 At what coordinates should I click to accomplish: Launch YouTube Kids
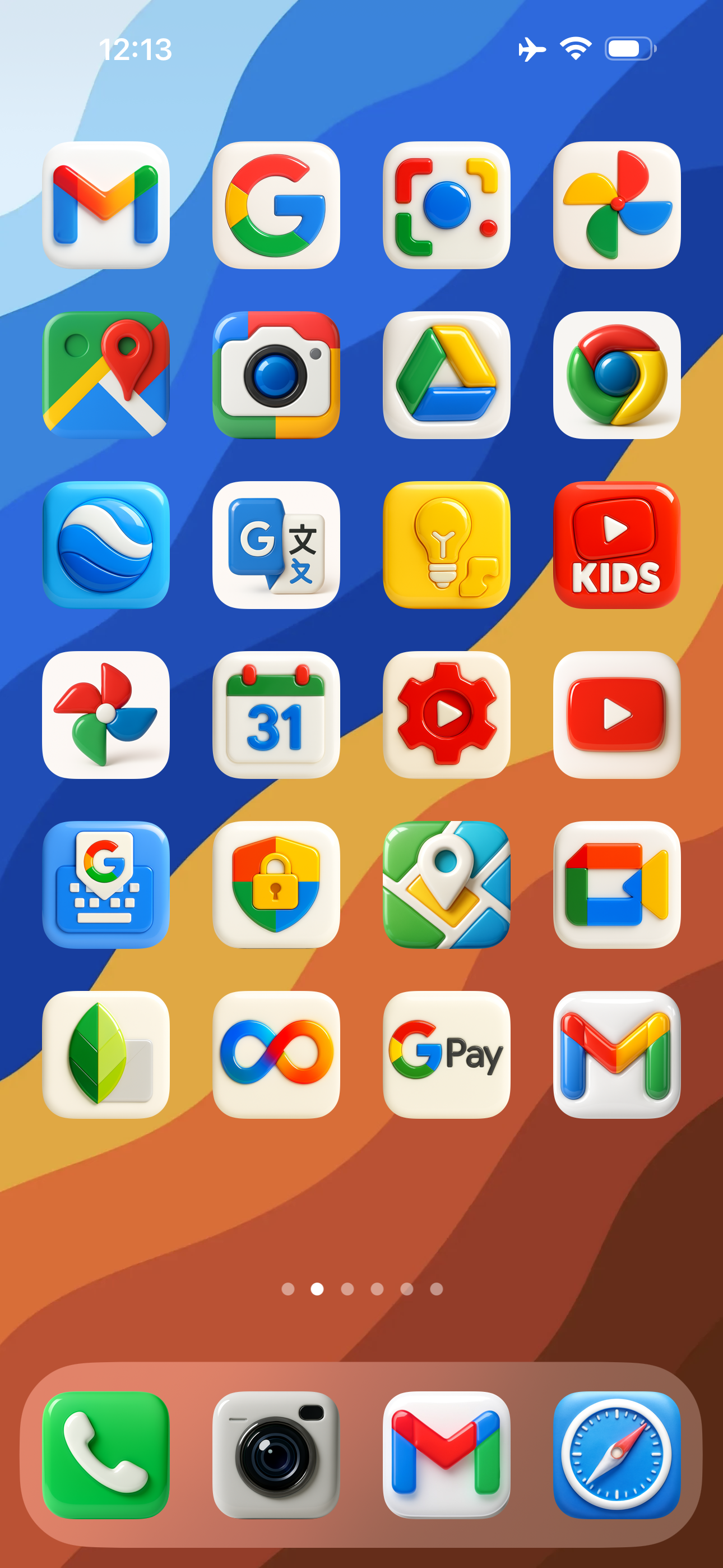617,545
